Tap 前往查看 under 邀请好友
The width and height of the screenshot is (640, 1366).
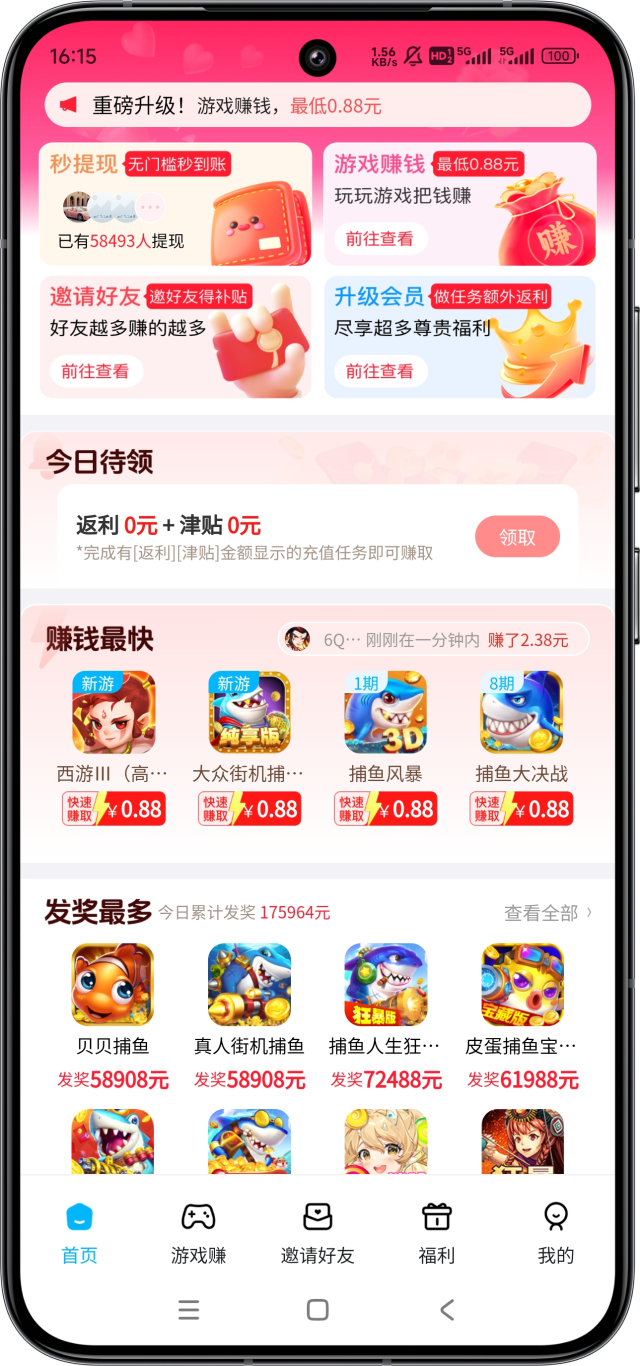(95, 371)
